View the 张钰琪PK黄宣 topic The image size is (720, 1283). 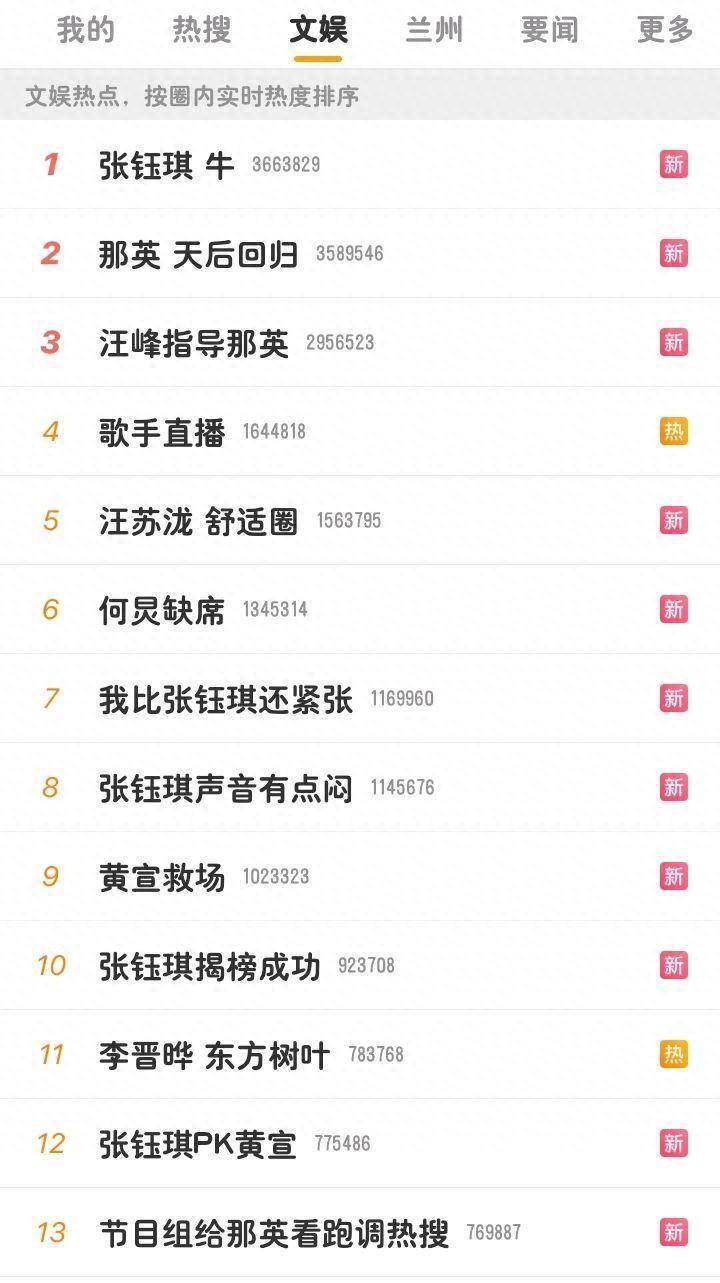(x=198, y=1144)
